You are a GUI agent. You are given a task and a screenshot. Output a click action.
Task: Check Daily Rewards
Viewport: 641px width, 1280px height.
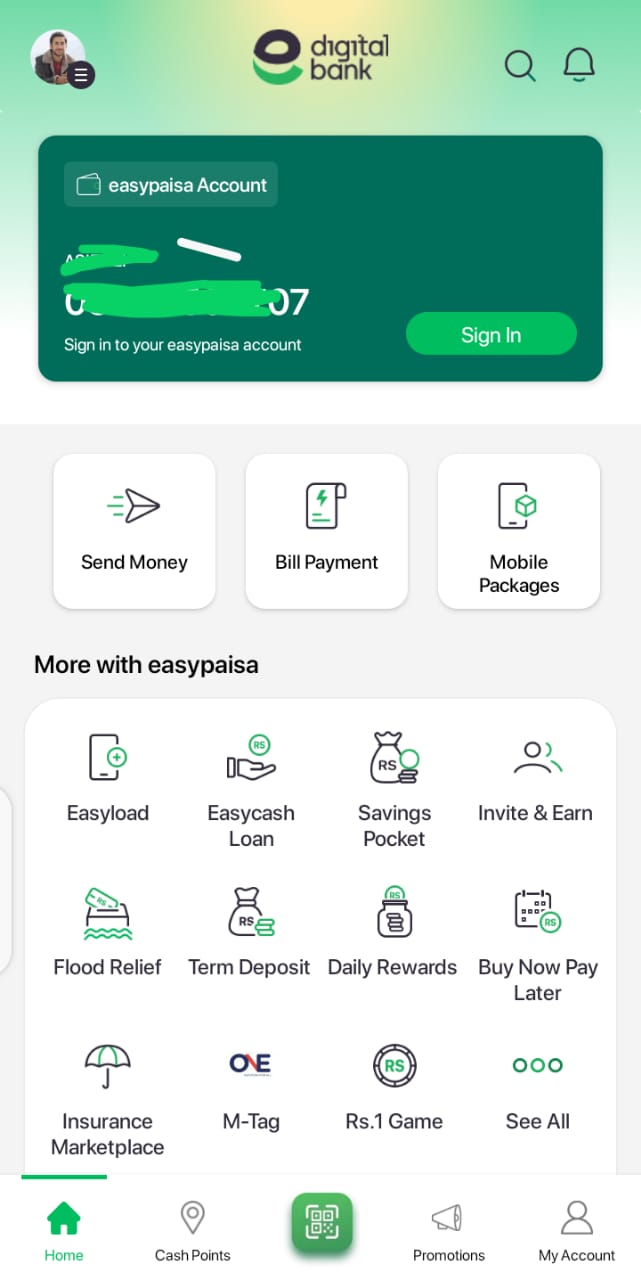coord(393,932)
